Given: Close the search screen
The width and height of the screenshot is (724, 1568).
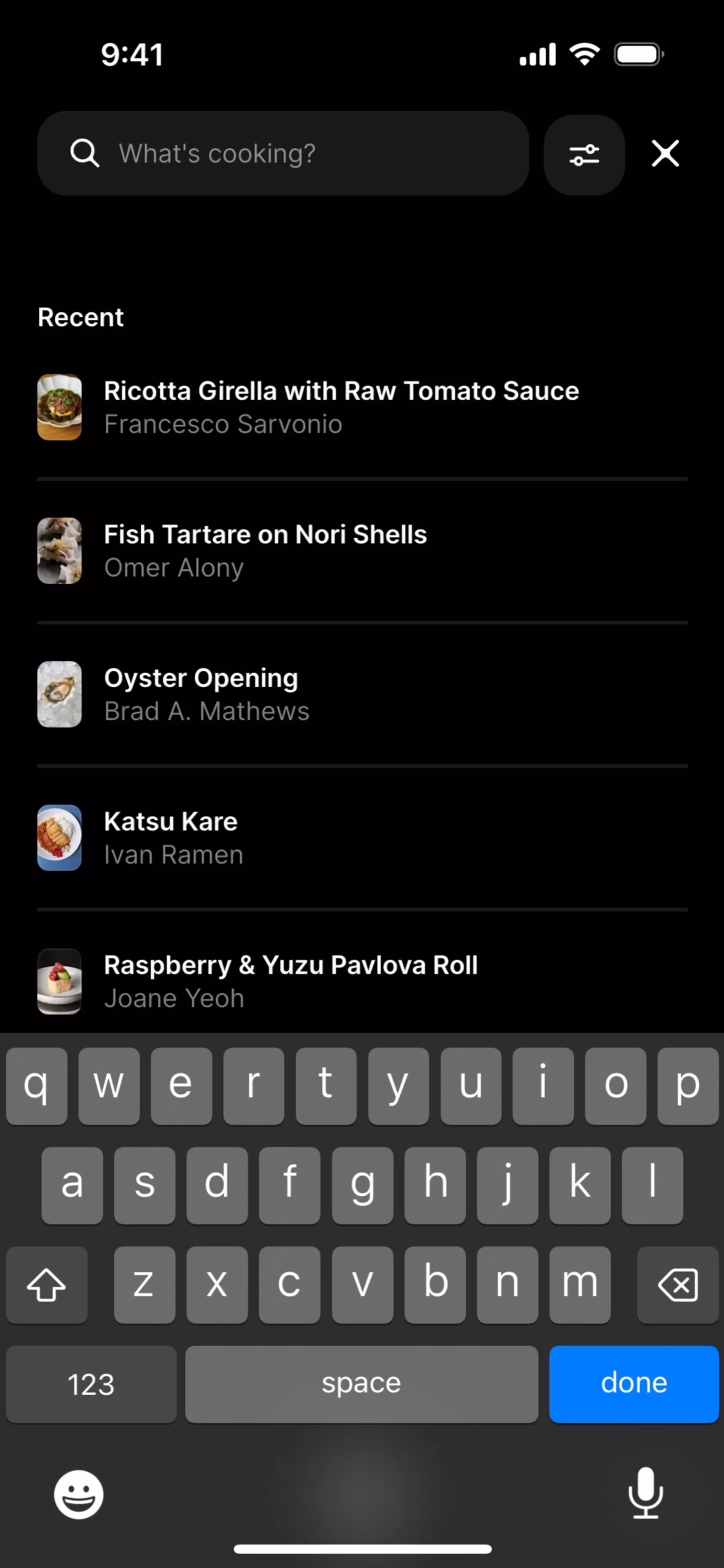Looking at the screenshot, I should [665, 153].
